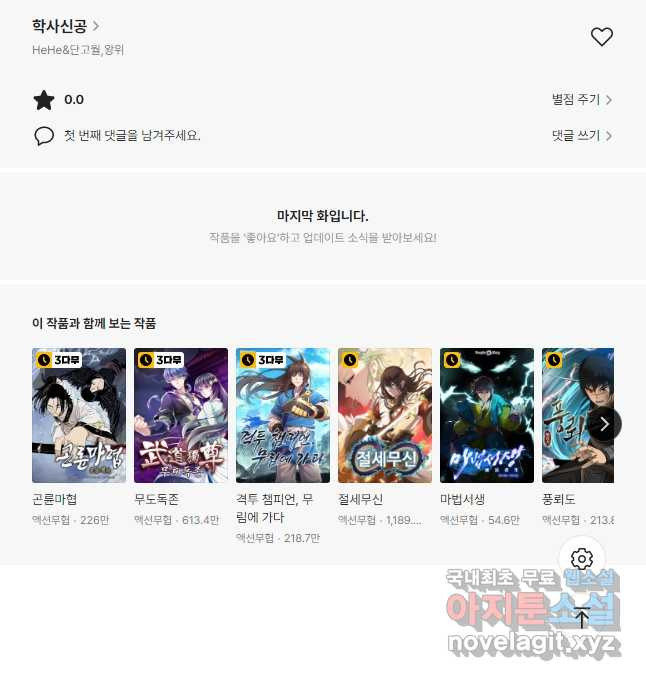Like this series with the heart icon
The height and width of the screenshot is (681, 646).
pos(601,37)
